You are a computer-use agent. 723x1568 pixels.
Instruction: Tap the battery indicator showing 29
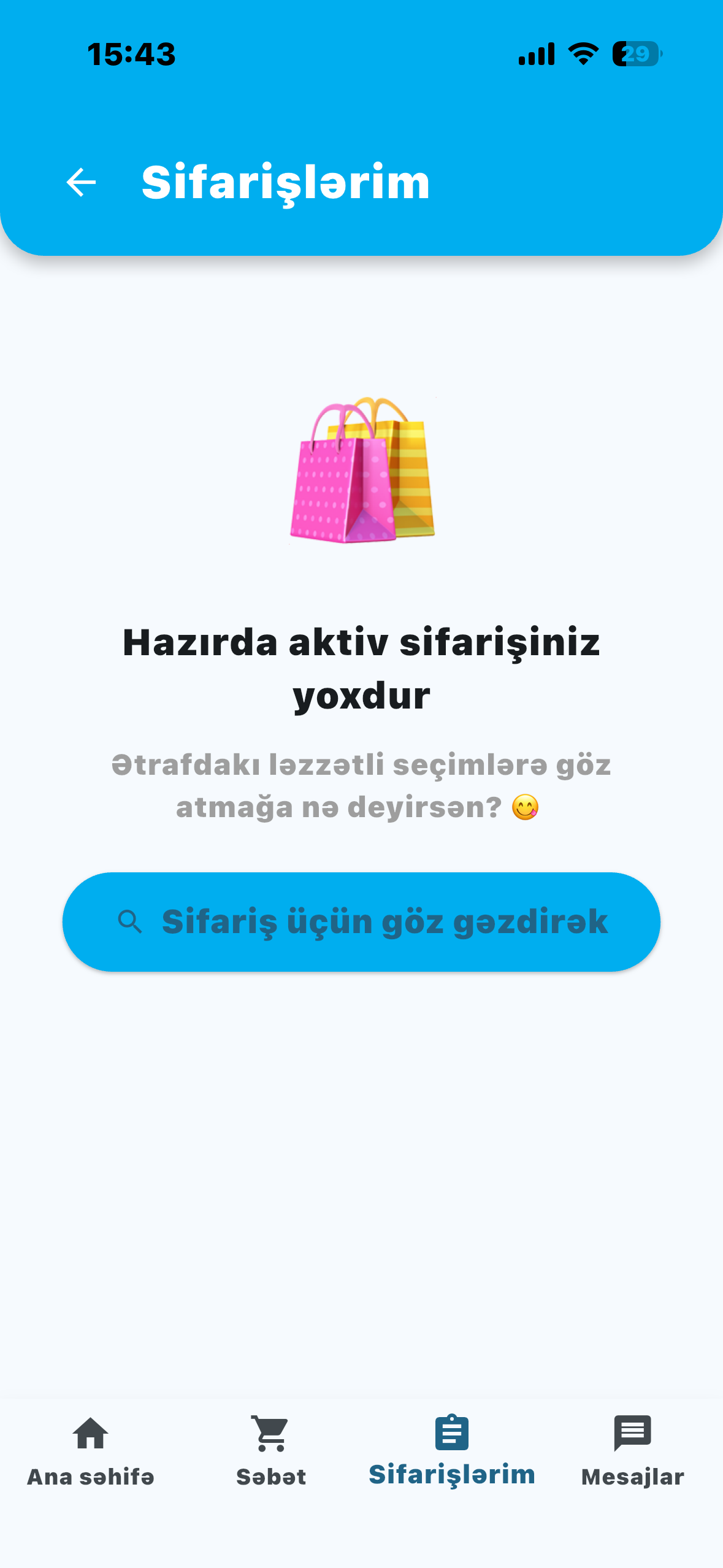click(x=635, y=54)
